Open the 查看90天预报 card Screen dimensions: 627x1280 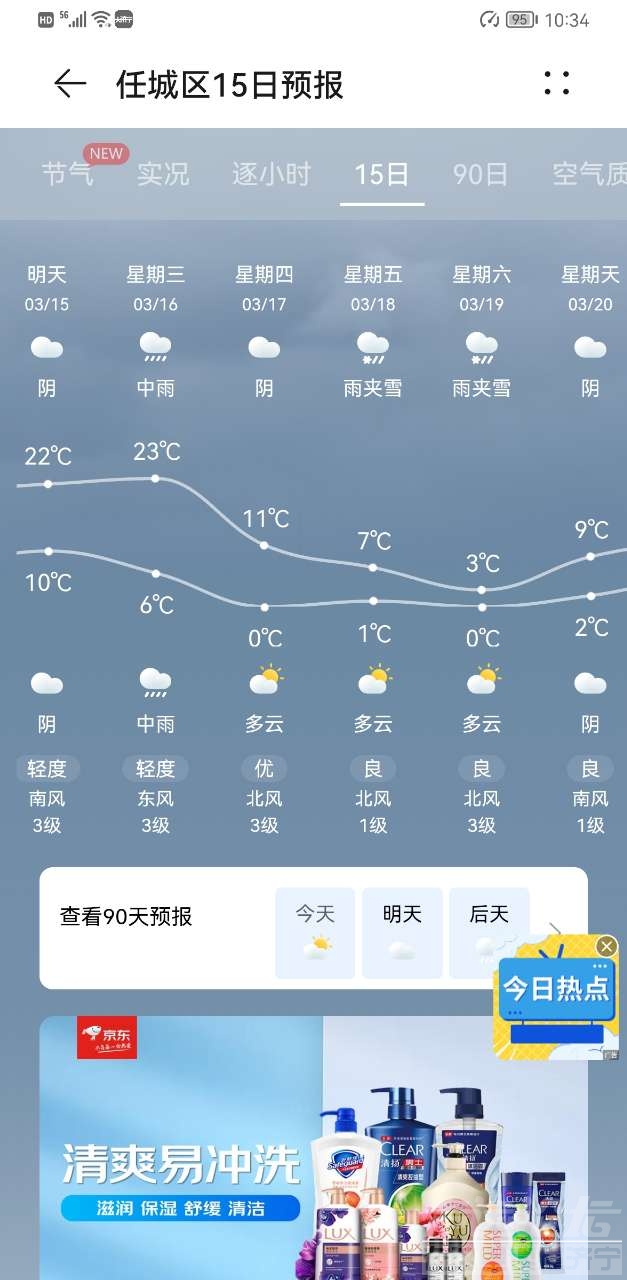click(x=126, y=916)
